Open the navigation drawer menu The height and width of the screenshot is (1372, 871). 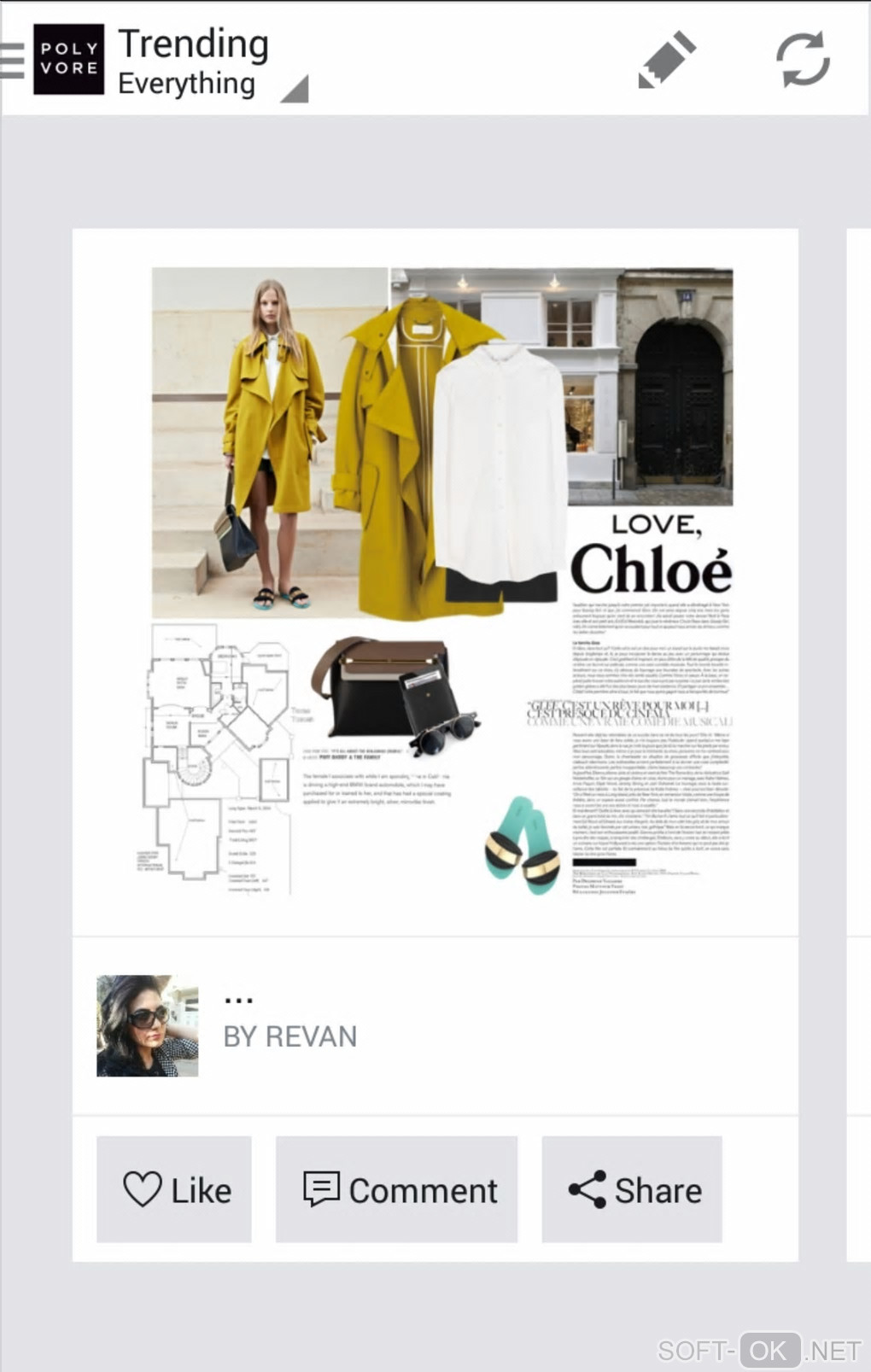pyautogui.click(x=14, y=60)
